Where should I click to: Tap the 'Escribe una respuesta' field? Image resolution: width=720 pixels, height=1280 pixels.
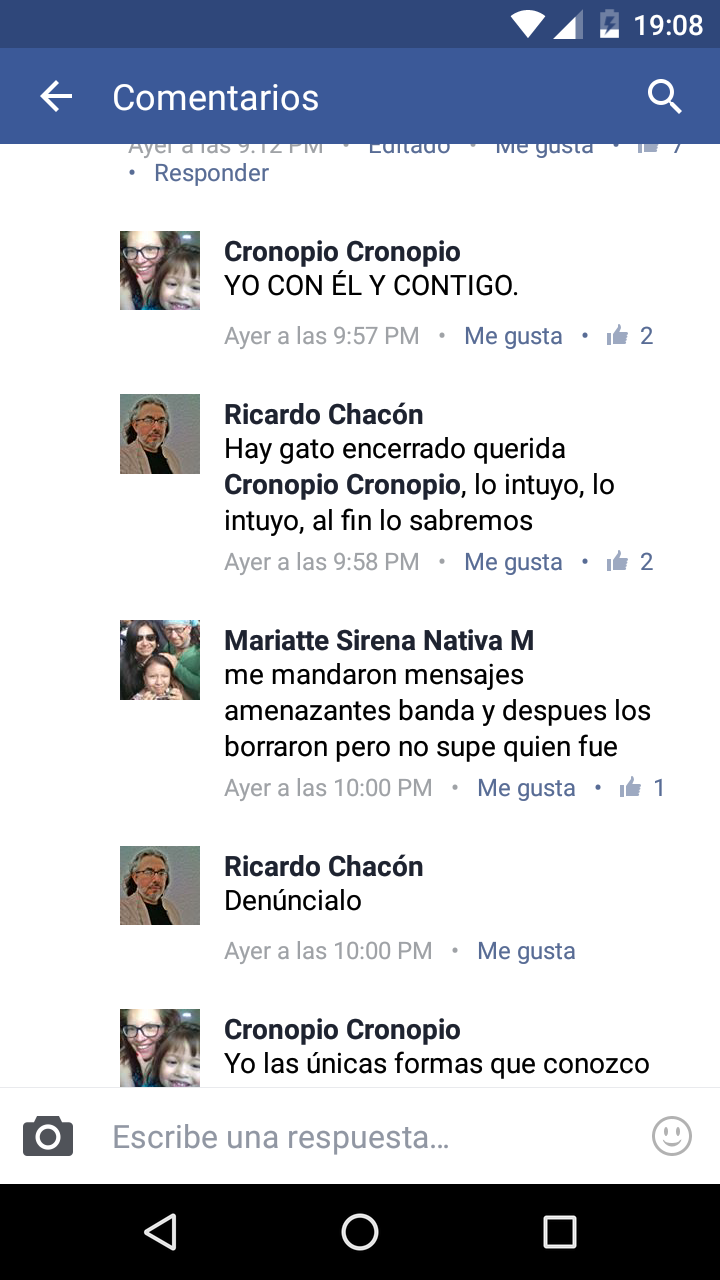coord(370,1137)
